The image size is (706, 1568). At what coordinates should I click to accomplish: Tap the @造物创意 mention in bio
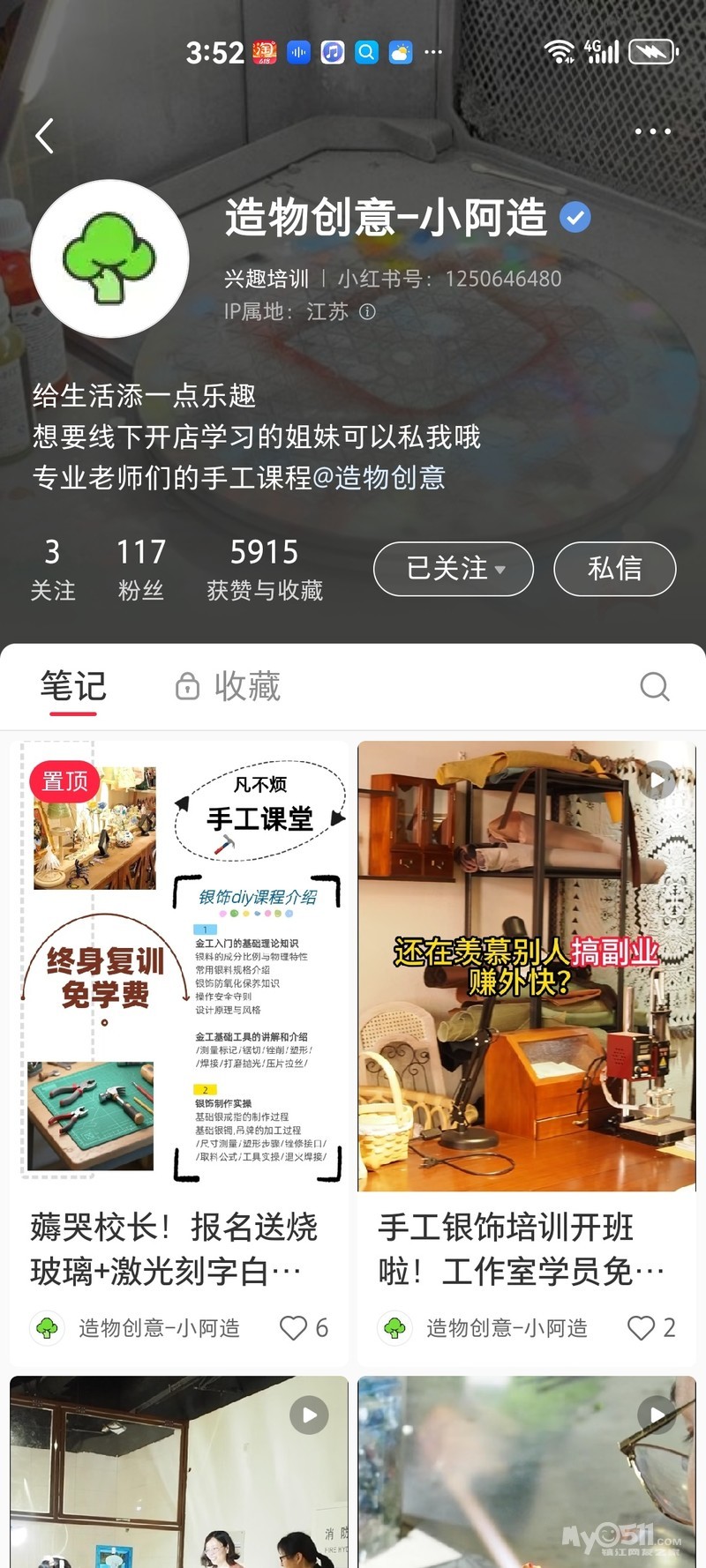379,477
